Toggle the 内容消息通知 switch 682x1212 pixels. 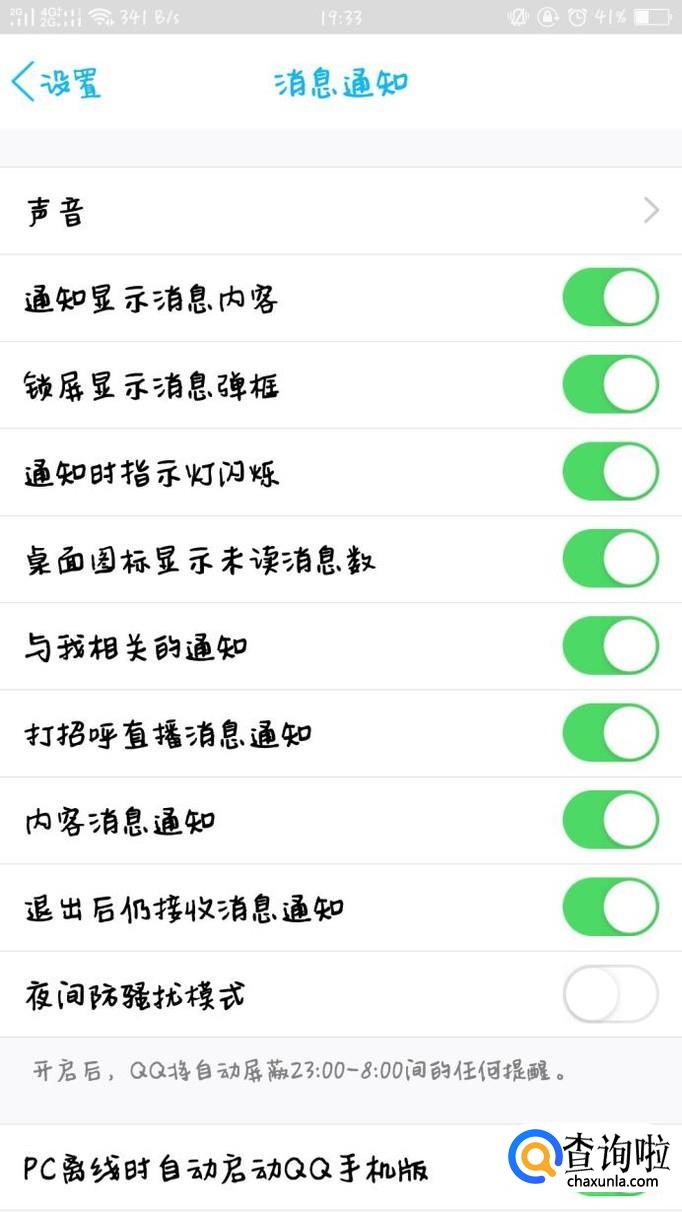point(610,820)
